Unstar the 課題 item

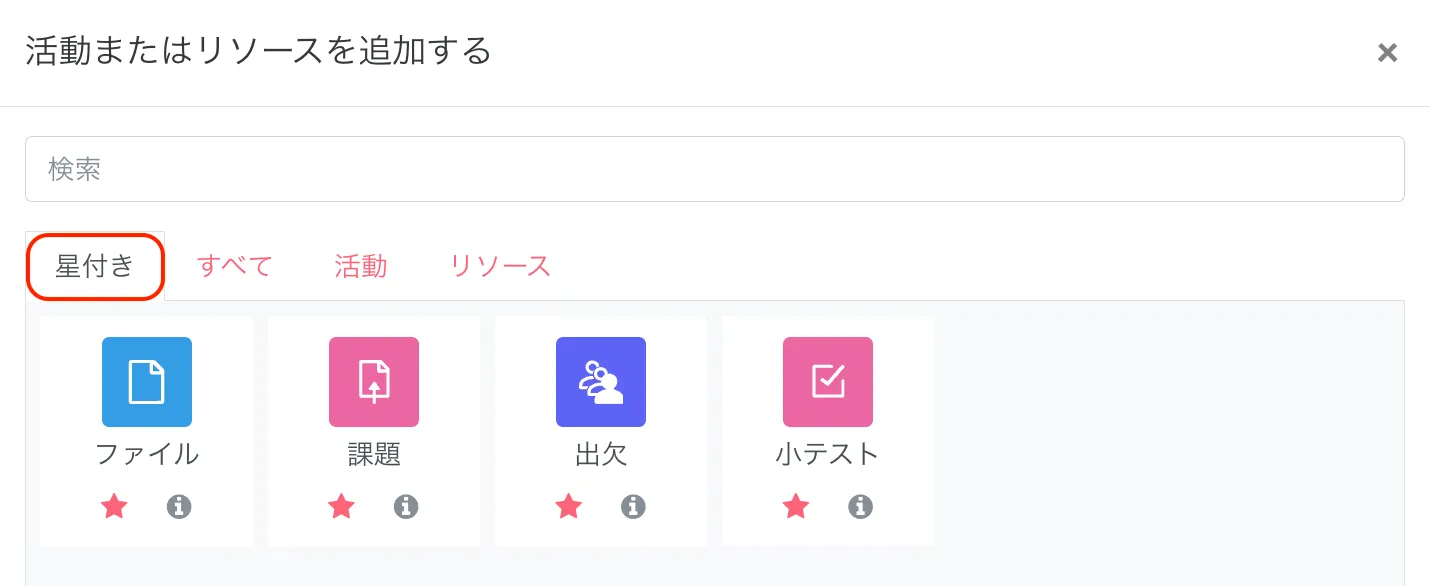[x=341, y=507]
